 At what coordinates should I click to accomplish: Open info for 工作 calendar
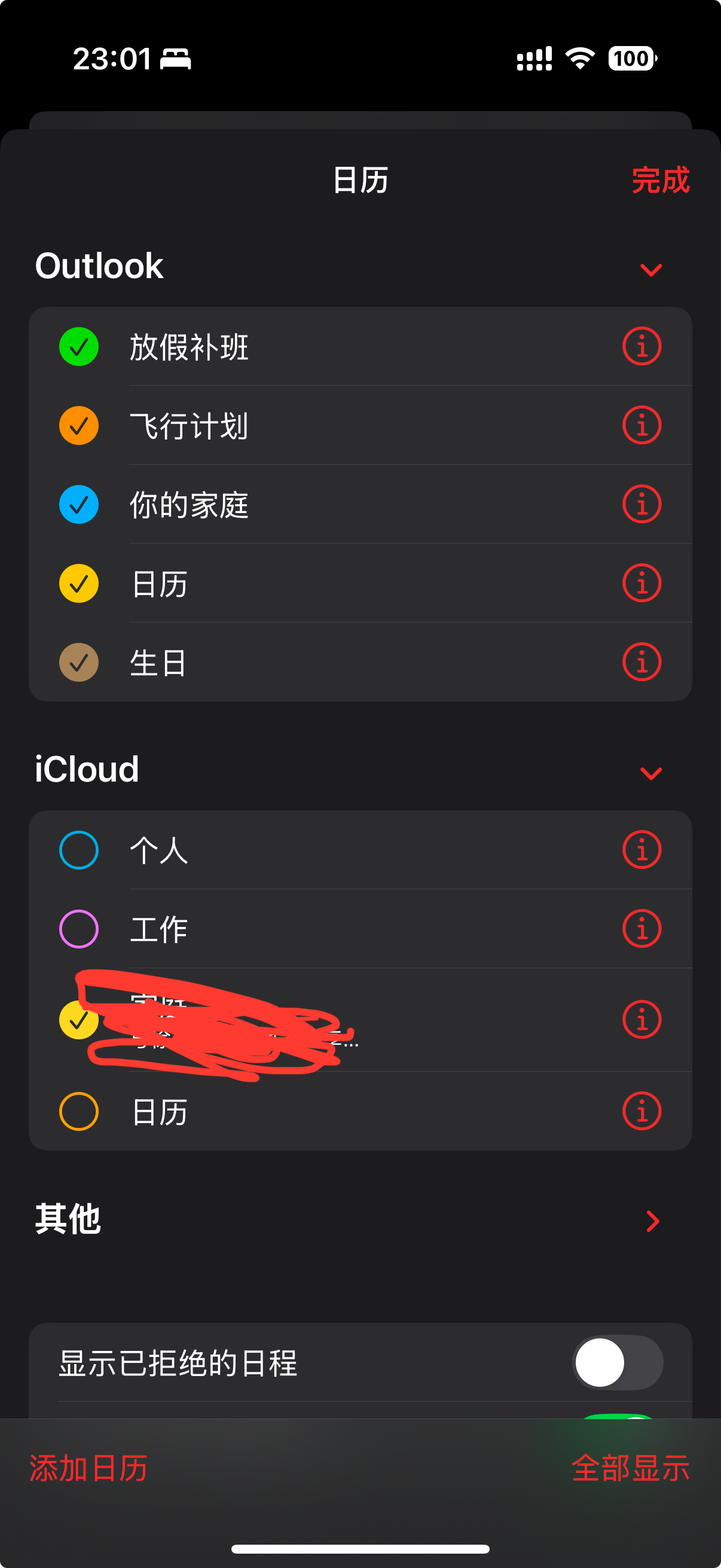641,929
